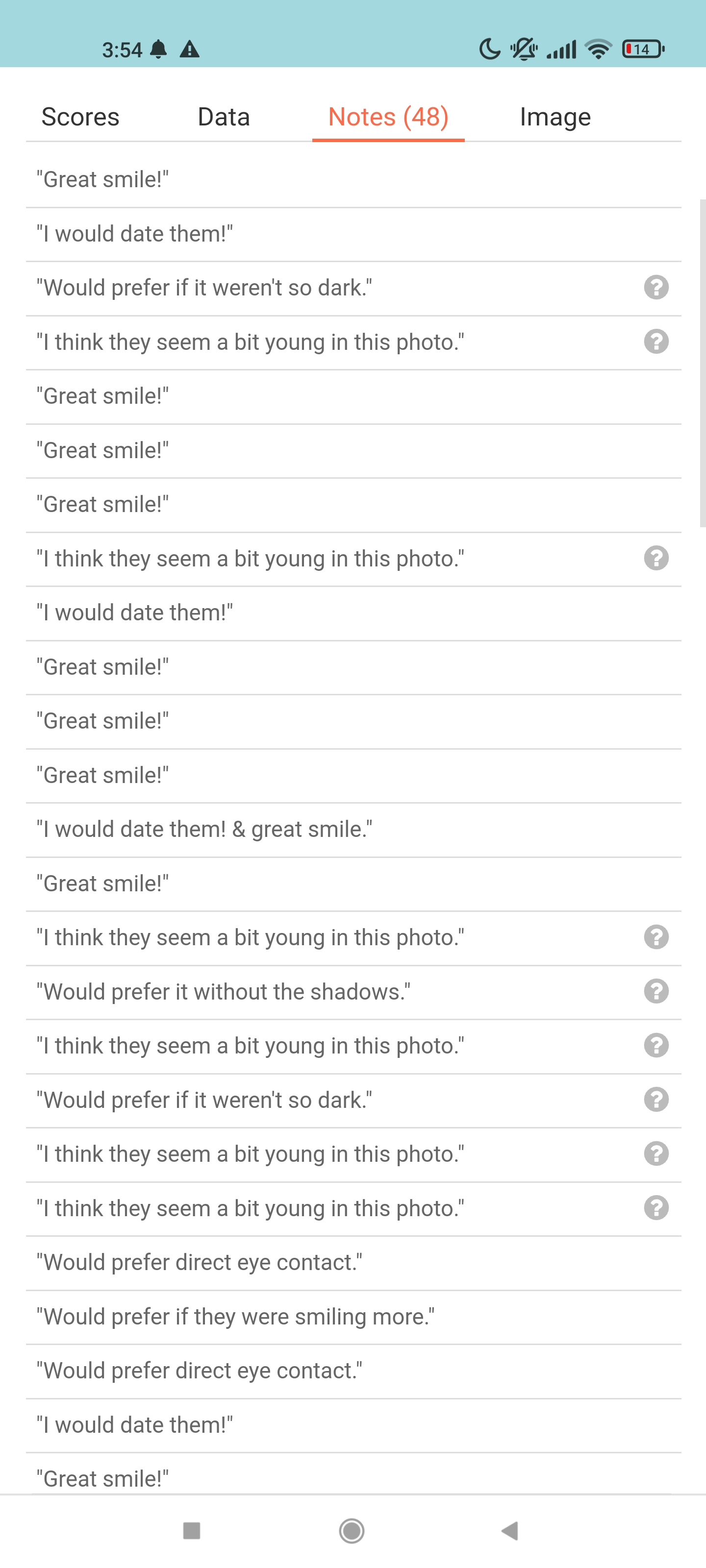Open help for "Would prefer if it weren't so dark." note
Screen dimensions: 706x1568
coord(656,287)
